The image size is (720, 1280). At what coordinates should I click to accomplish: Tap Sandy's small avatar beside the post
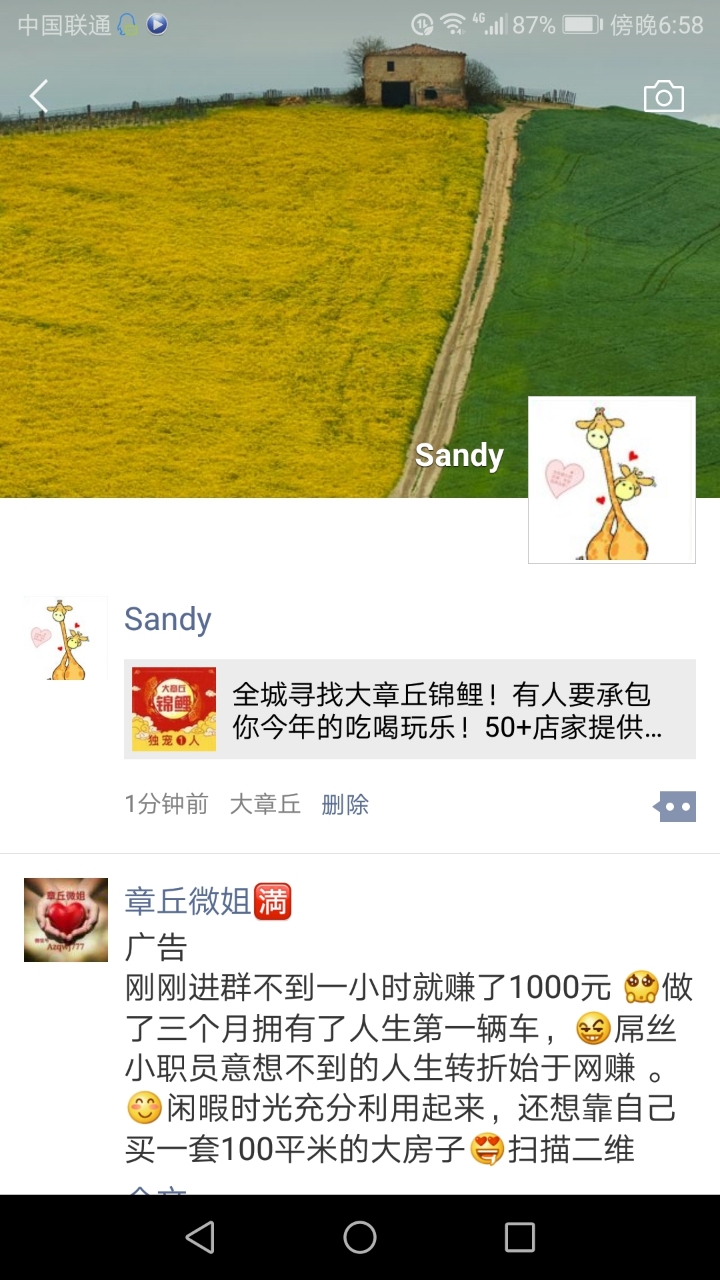(x=66, y=639)
